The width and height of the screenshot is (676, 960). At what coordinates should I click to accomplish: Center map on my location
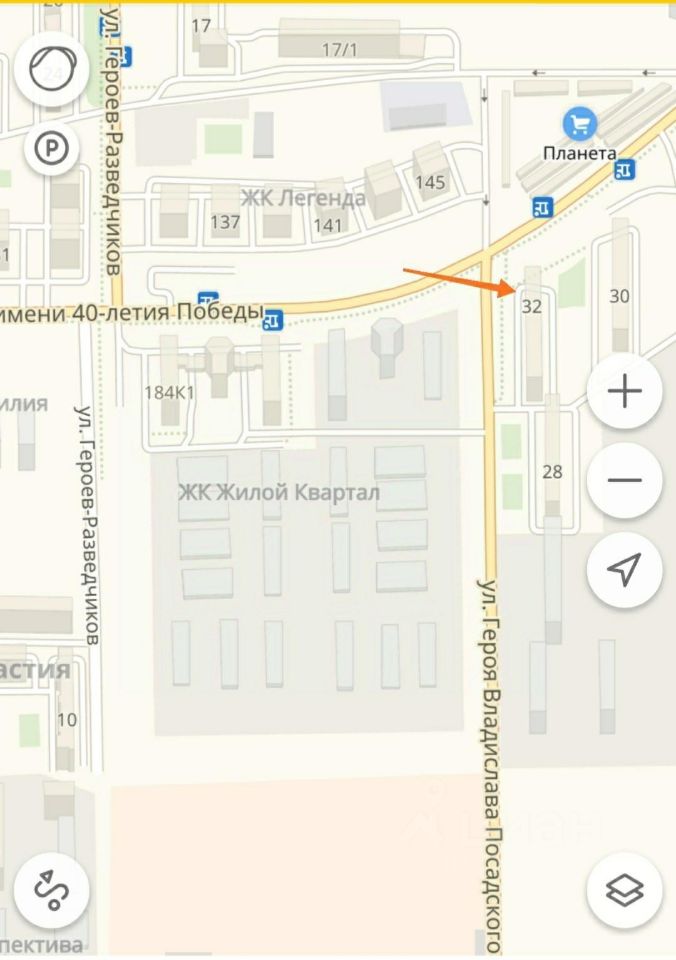(624, 570)
